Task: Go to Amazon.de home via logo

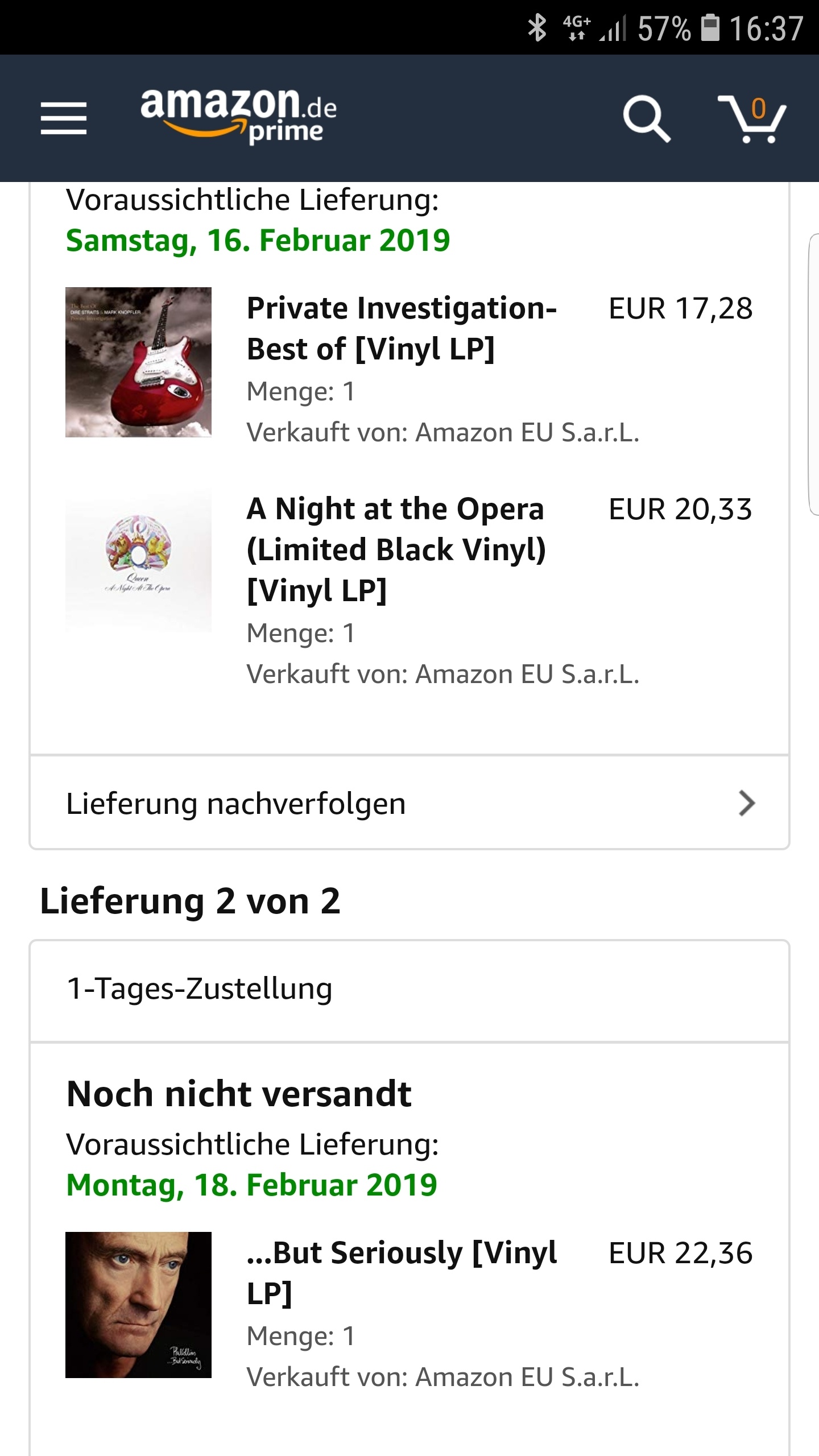Action: coord(238,115)
